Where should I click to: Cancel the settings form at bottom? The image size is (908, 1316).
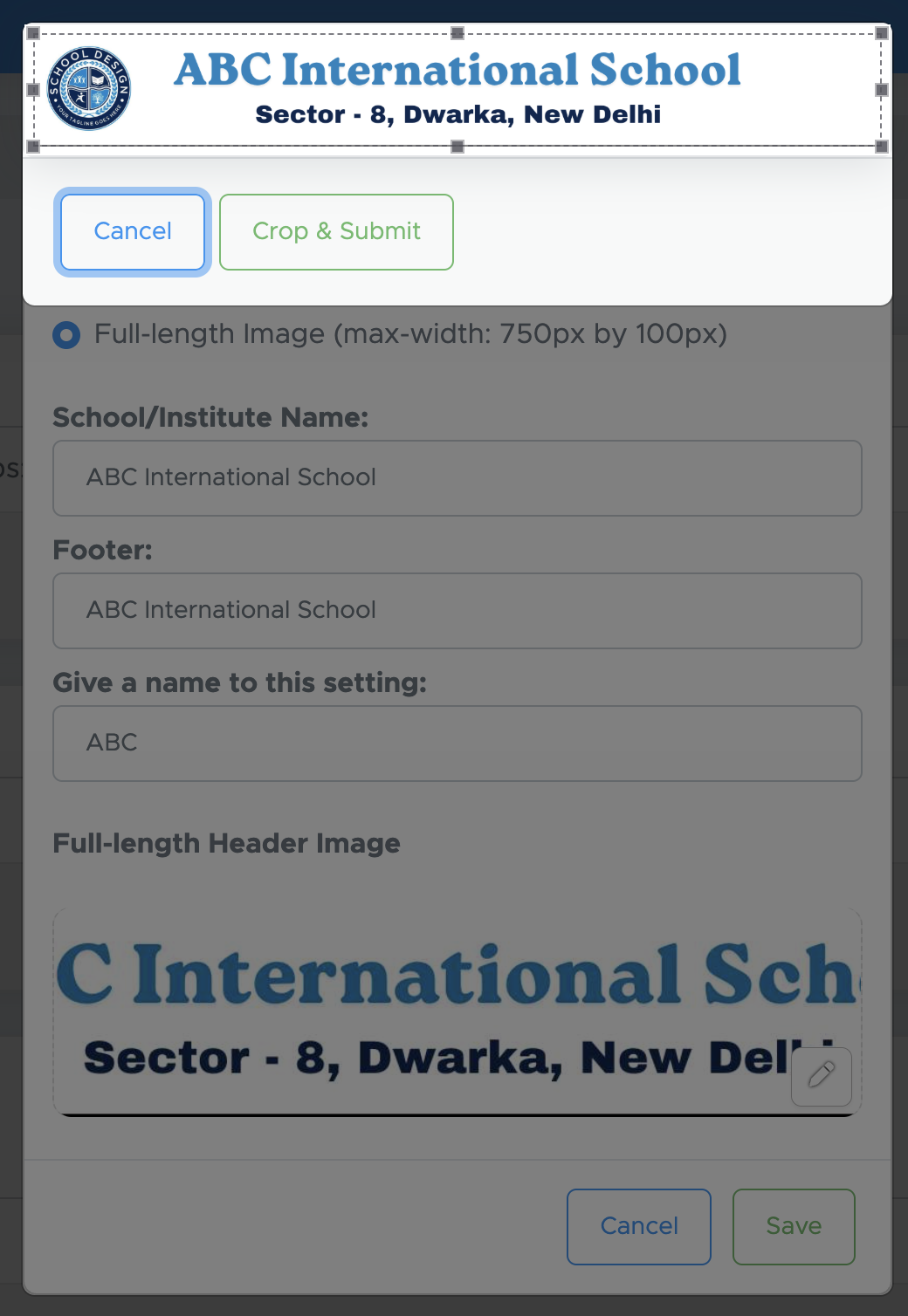[x=638, y=1226]
